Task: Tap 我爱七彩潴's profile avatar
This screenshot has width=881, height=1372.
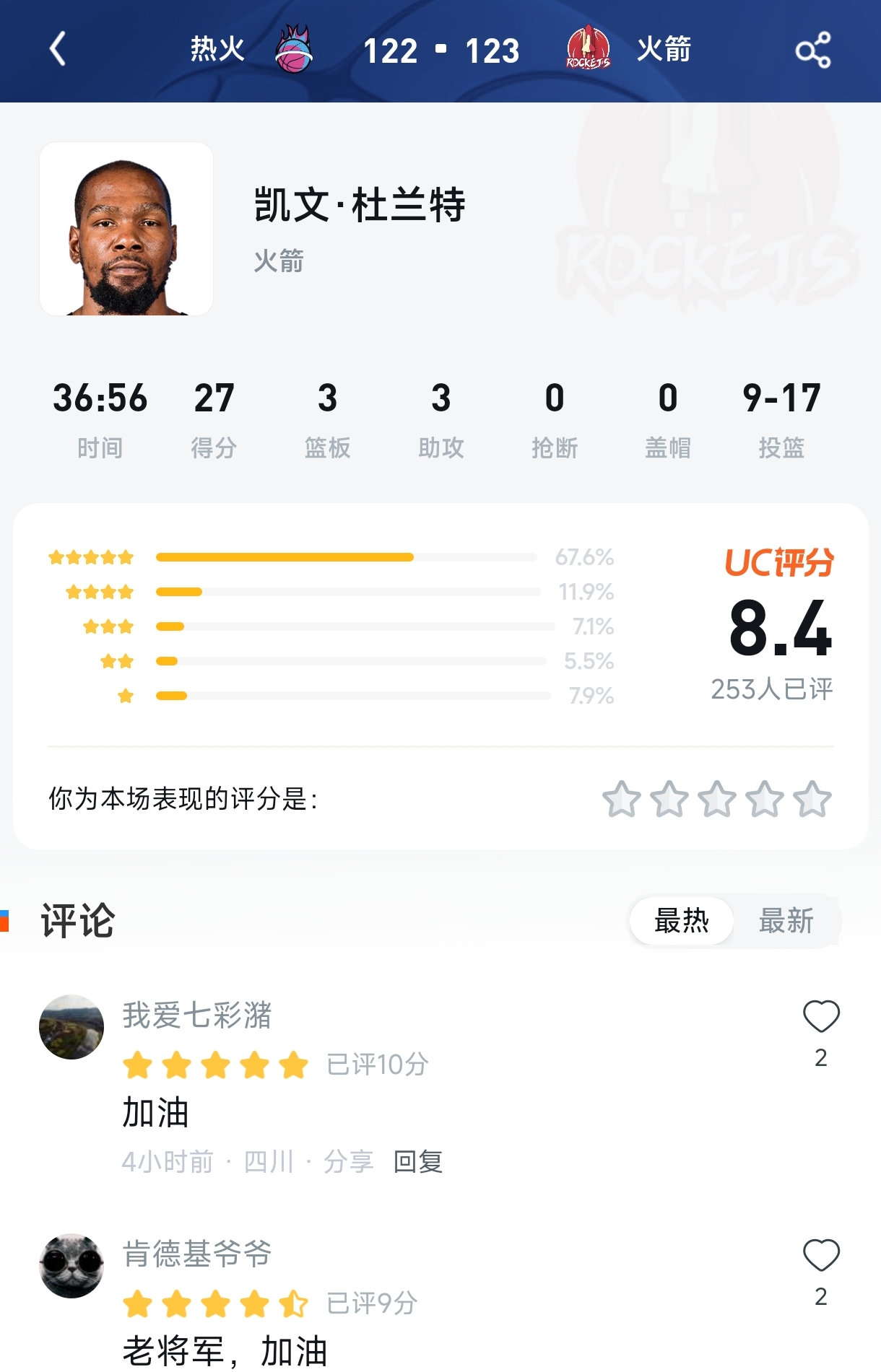Action: tap(71, 1026)
